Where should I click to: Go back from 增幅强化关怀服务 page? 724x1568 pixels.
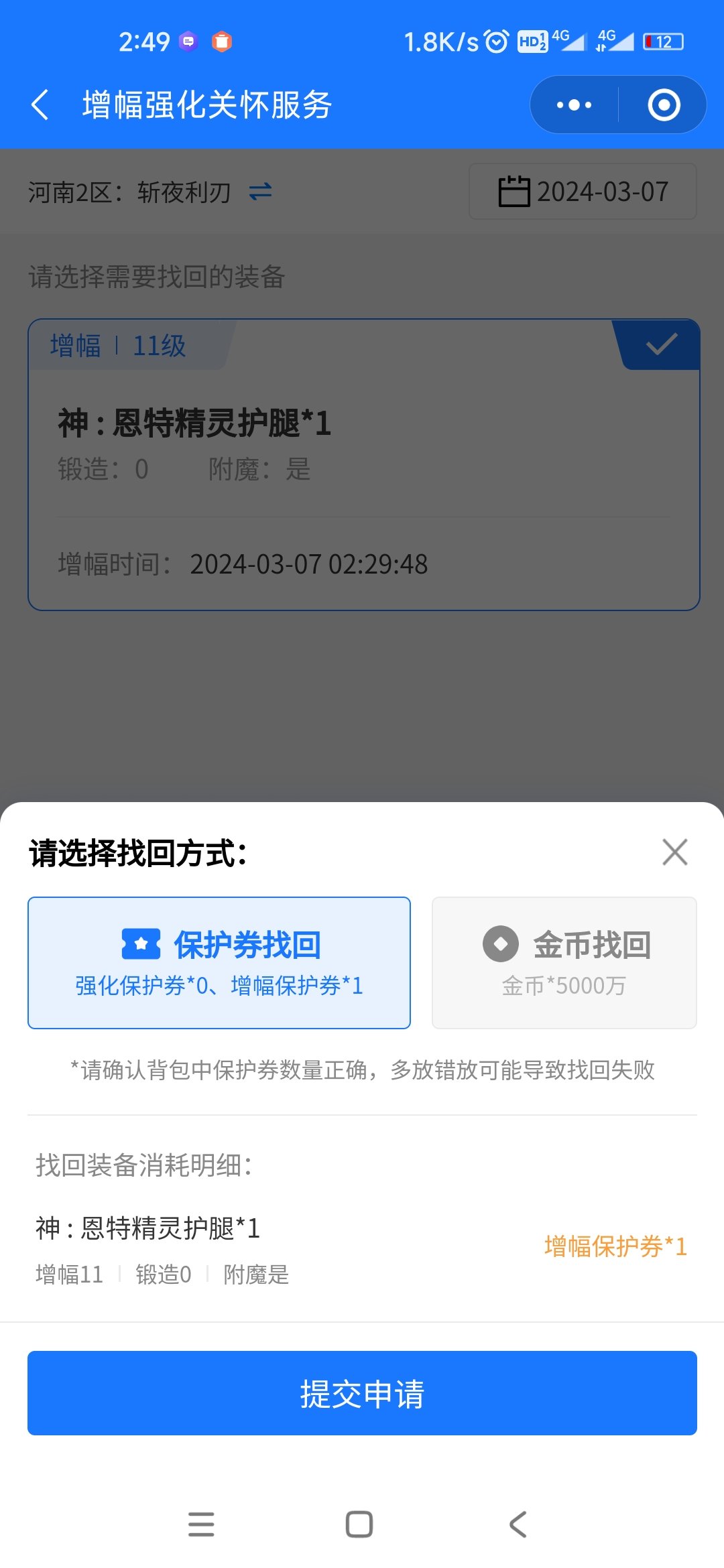click(40, 105)
